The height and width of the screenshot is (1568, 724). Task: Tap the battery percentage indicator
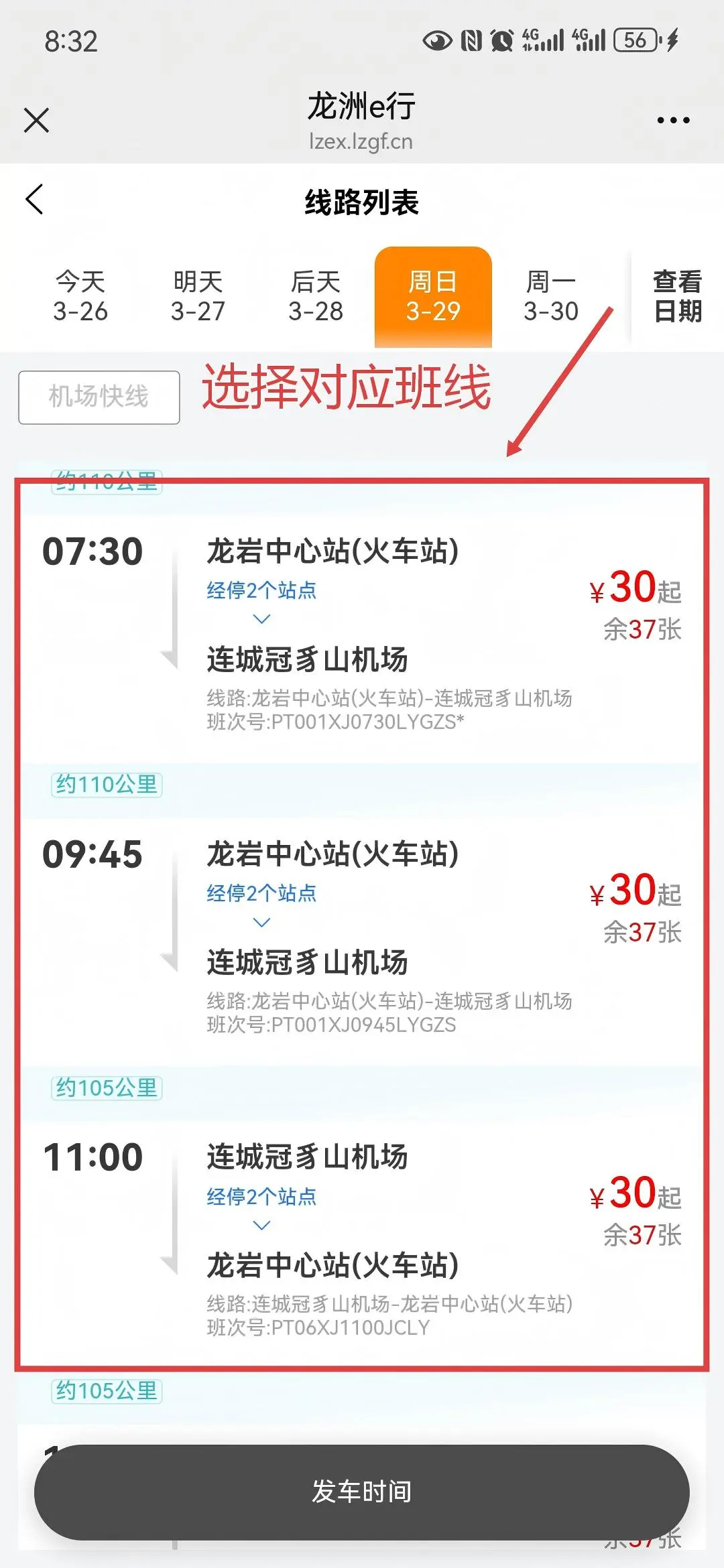click(x=637, y=42)
